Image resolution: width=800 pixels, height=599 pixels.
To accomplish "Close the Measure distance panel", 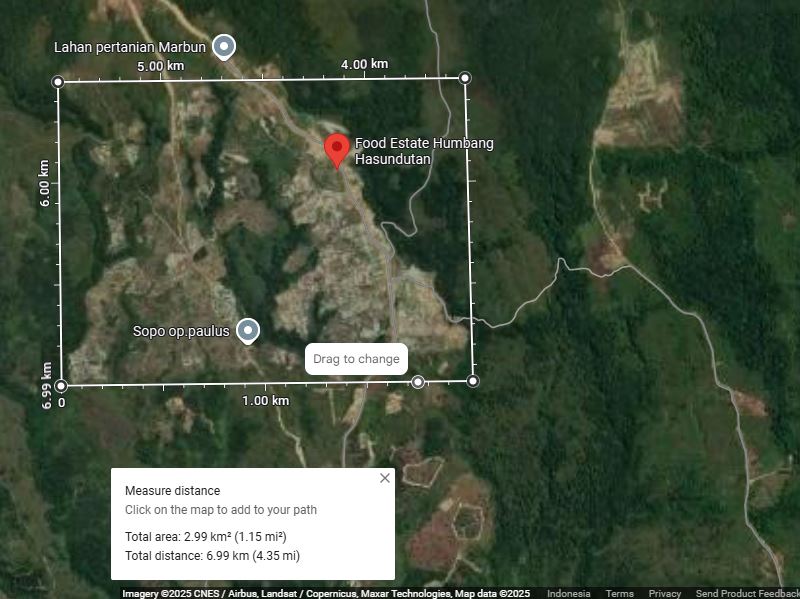I will coord(385,478).
